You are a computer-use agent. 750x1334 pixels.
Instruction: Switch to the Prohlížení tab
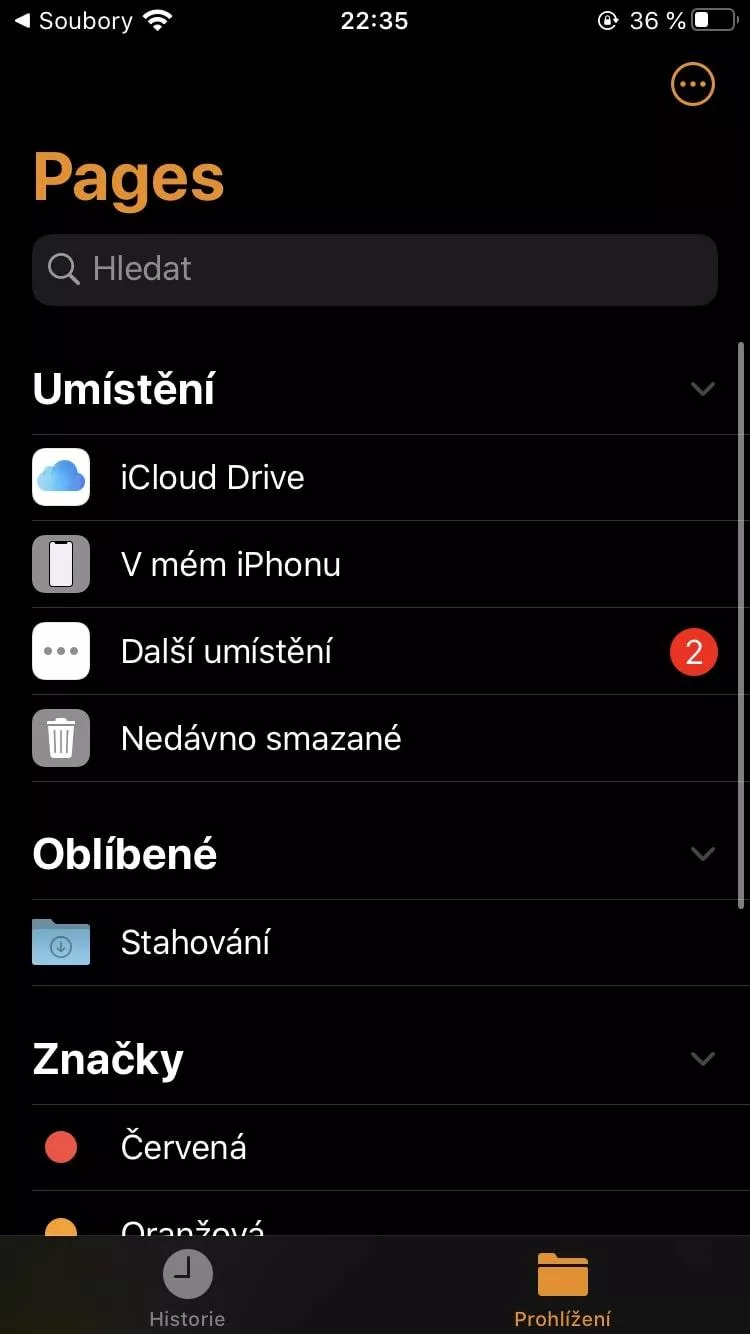[x=562, y=1289]
